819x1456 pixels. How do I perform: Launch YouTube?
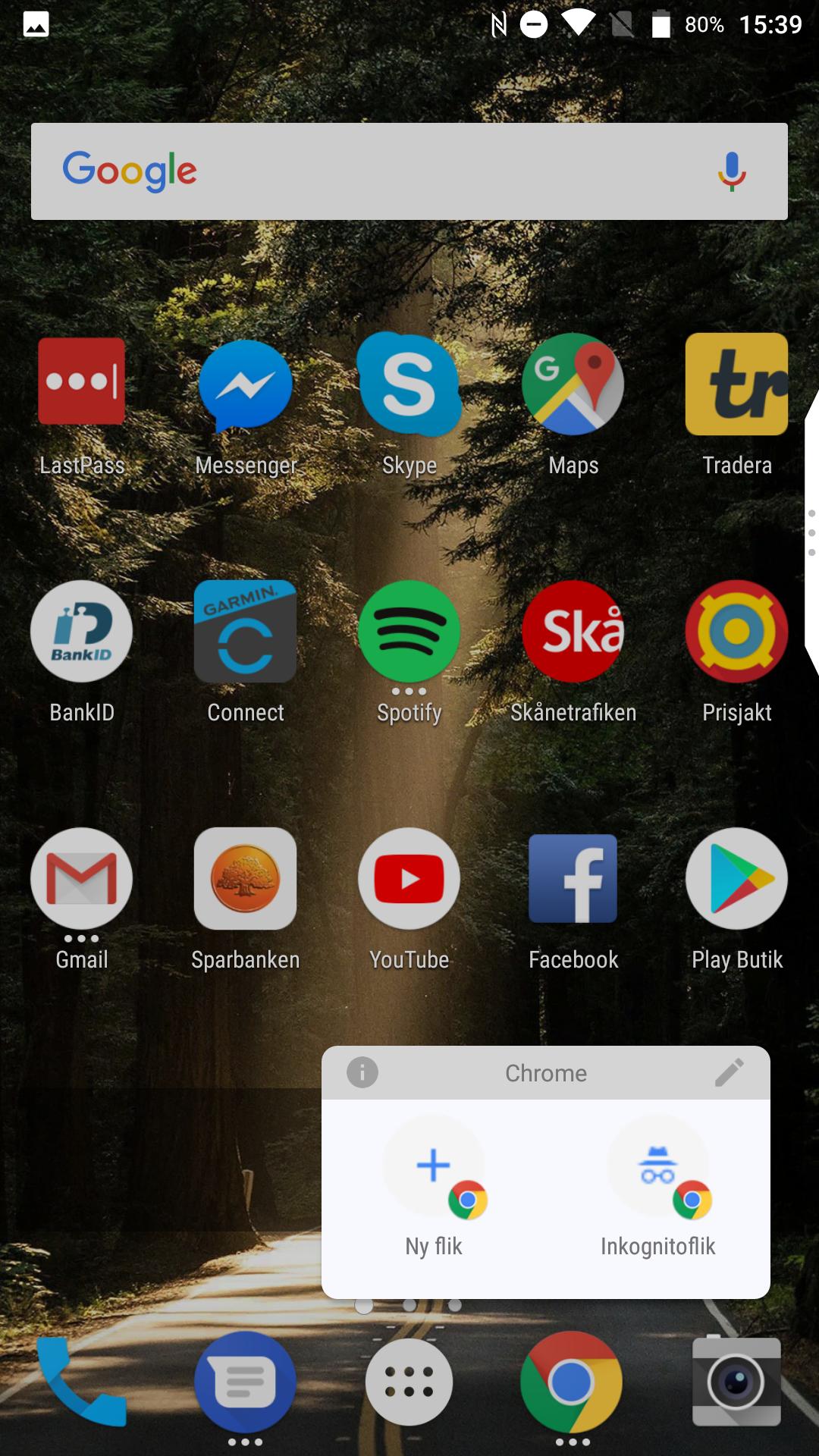(409, 879)
